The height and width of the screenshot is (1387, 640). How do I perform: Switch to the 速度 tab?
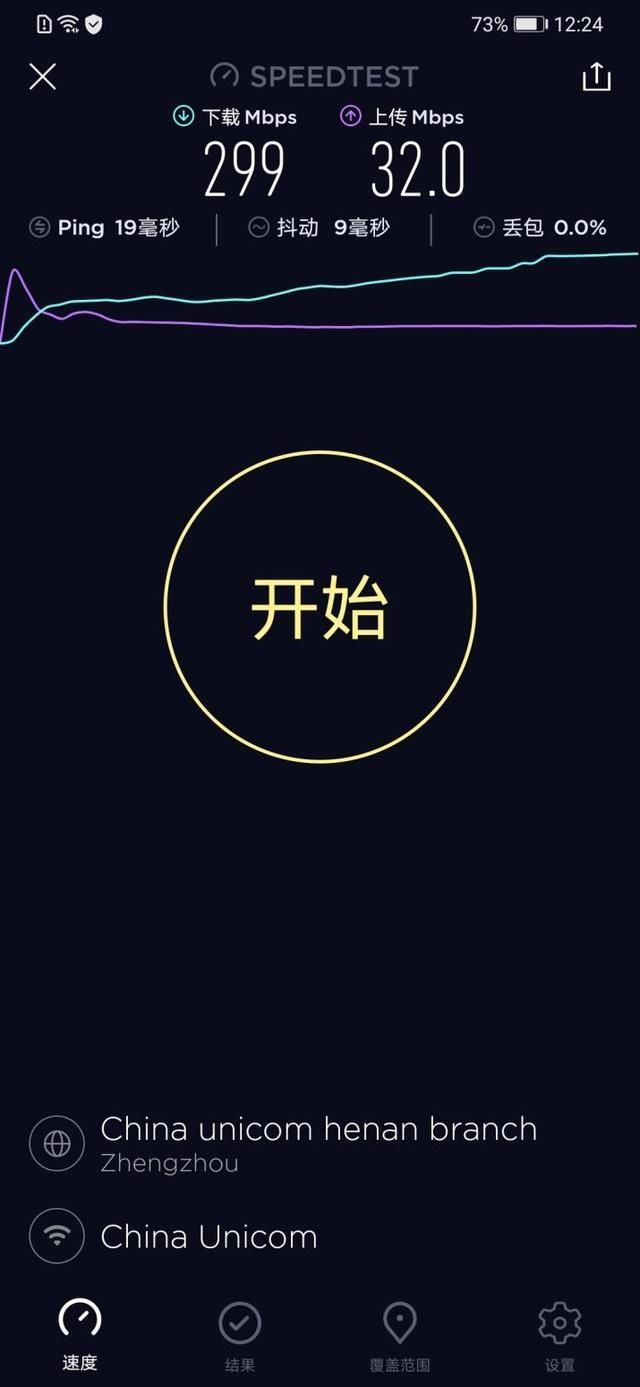[80, 1333]
